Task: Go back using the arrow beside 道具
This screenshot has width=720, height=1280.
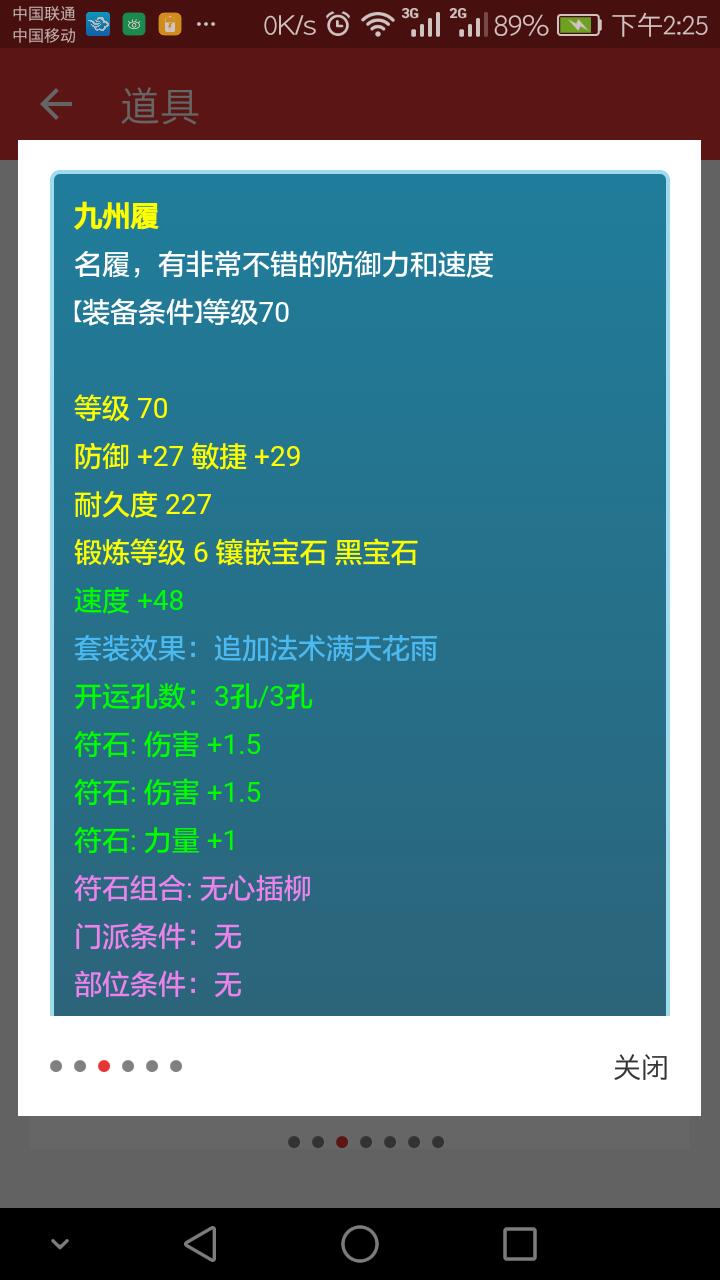Action: [56, 104]
